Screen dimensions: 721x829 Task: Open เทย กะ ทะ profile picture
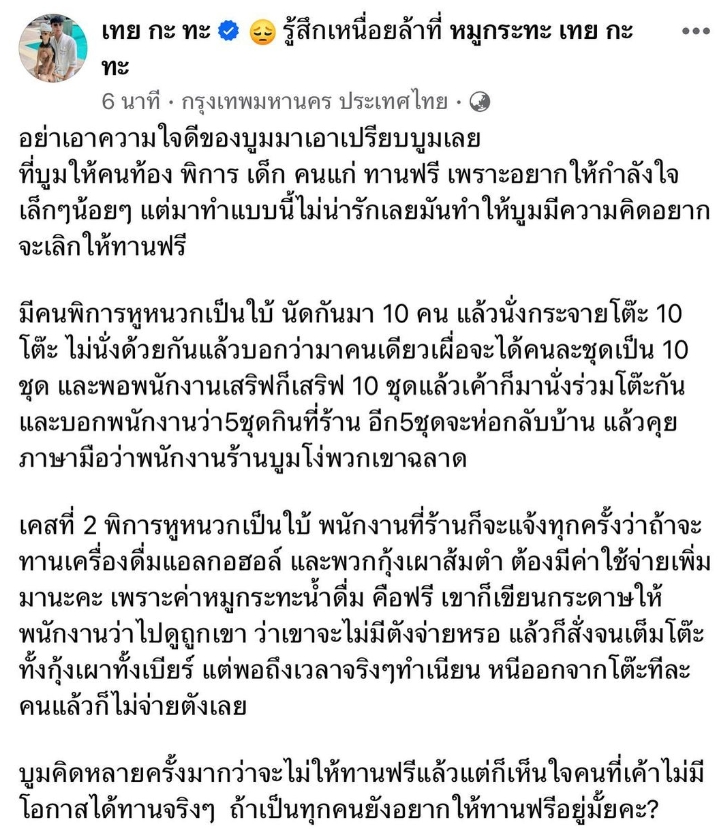tap(52, 48)
